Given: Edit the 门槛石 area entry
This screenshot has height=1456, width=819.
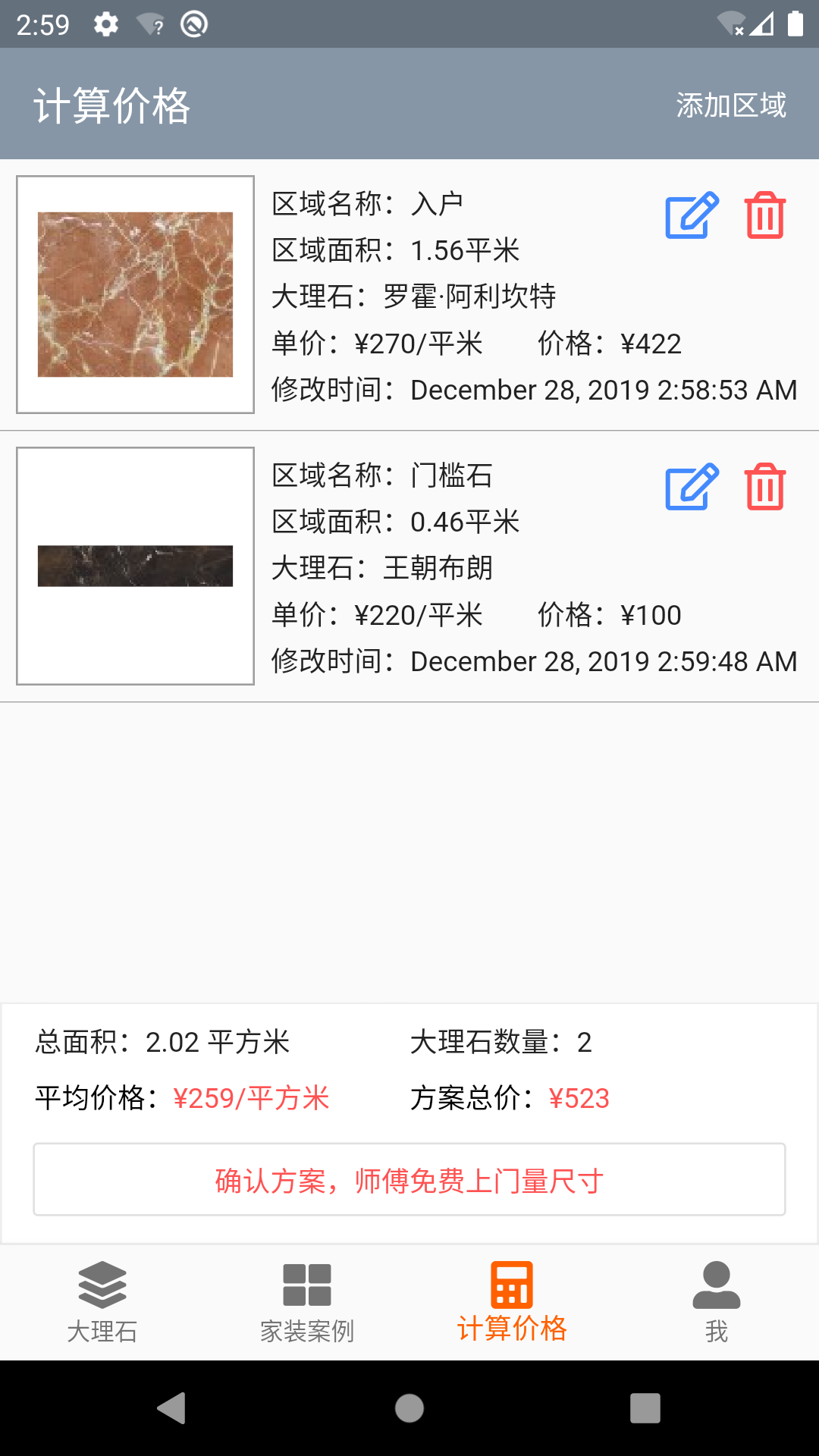Looking at the screenshot, I should [692, 487].
